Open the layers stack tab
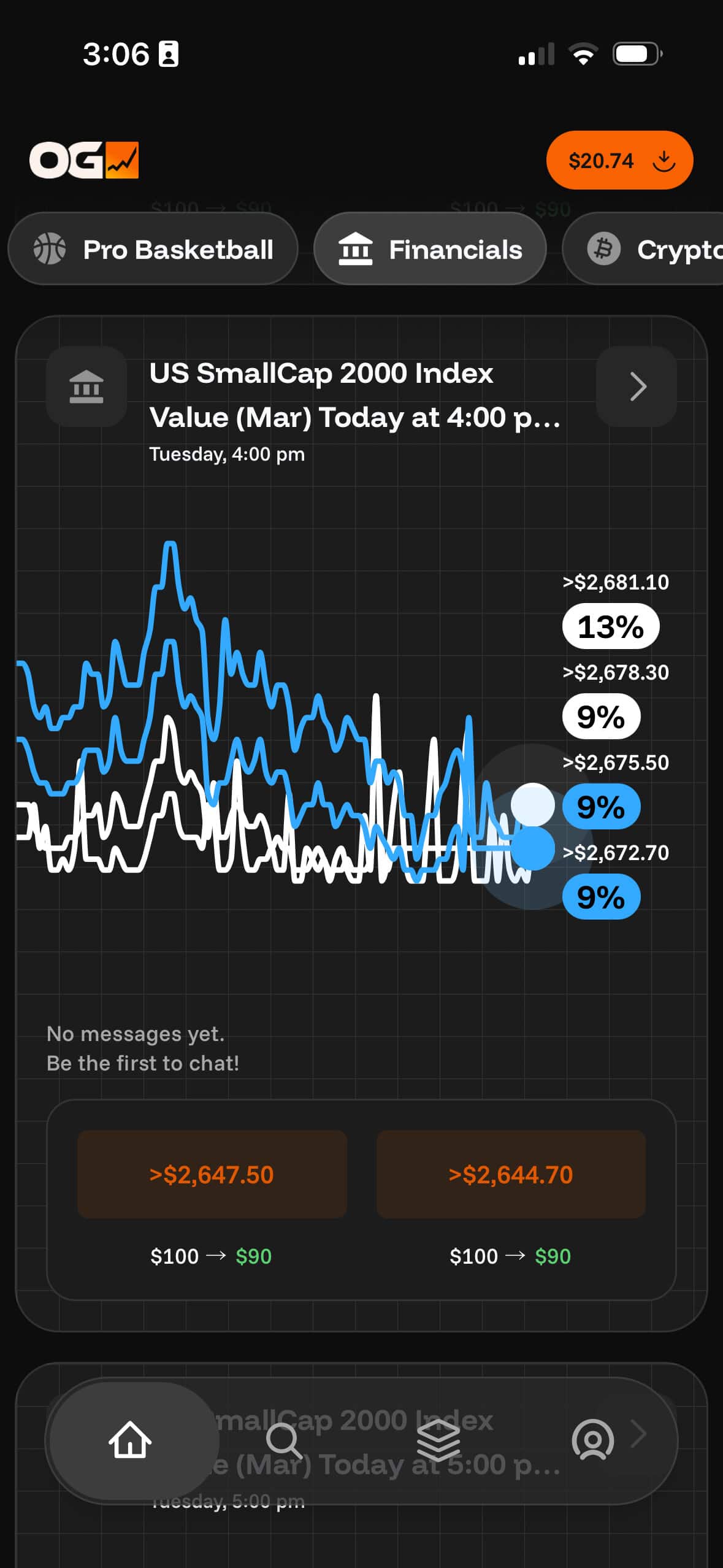723x1568 pixels. 438,1439
